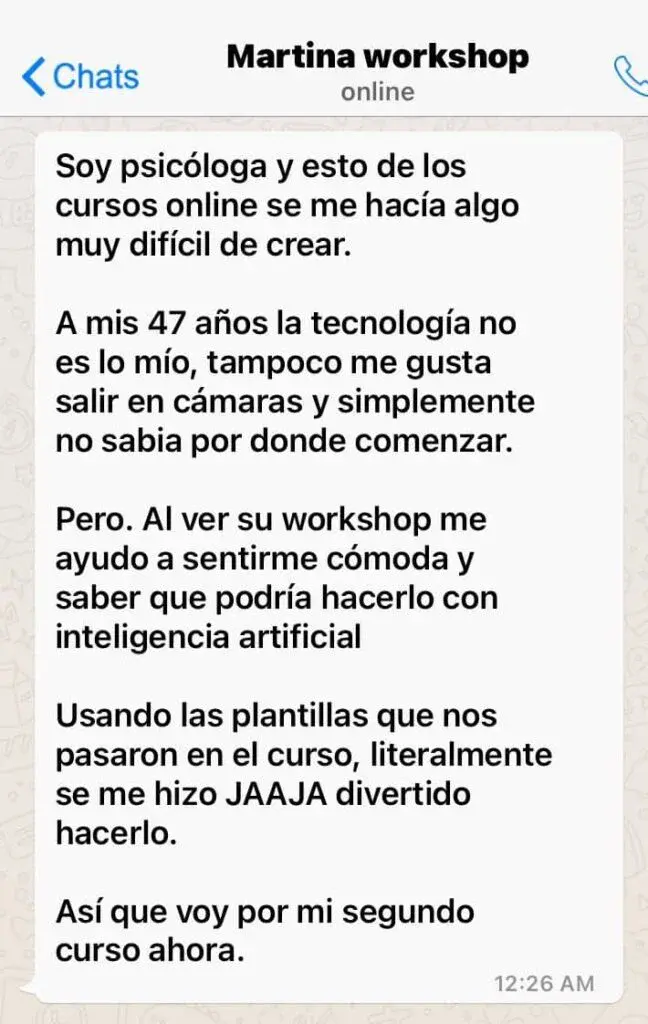Viewport: 648px width, 1024px height.
Task: Go back to the Chats list
Action: (x=80, y=77)
